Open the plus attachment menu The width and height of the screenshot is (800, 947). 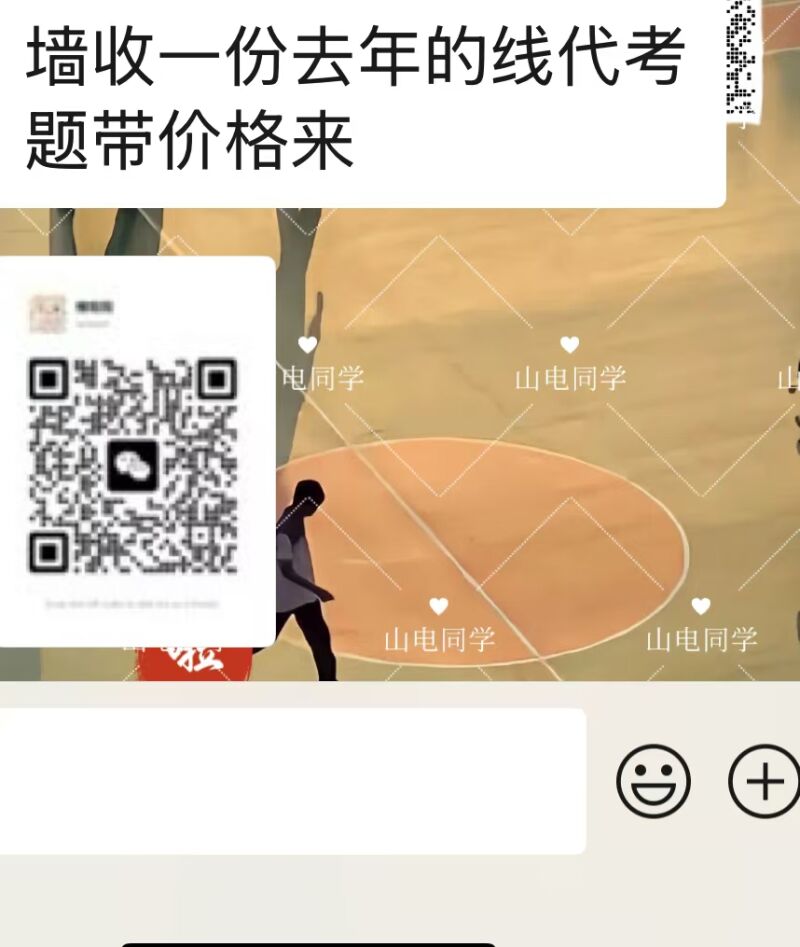[765, 781]
